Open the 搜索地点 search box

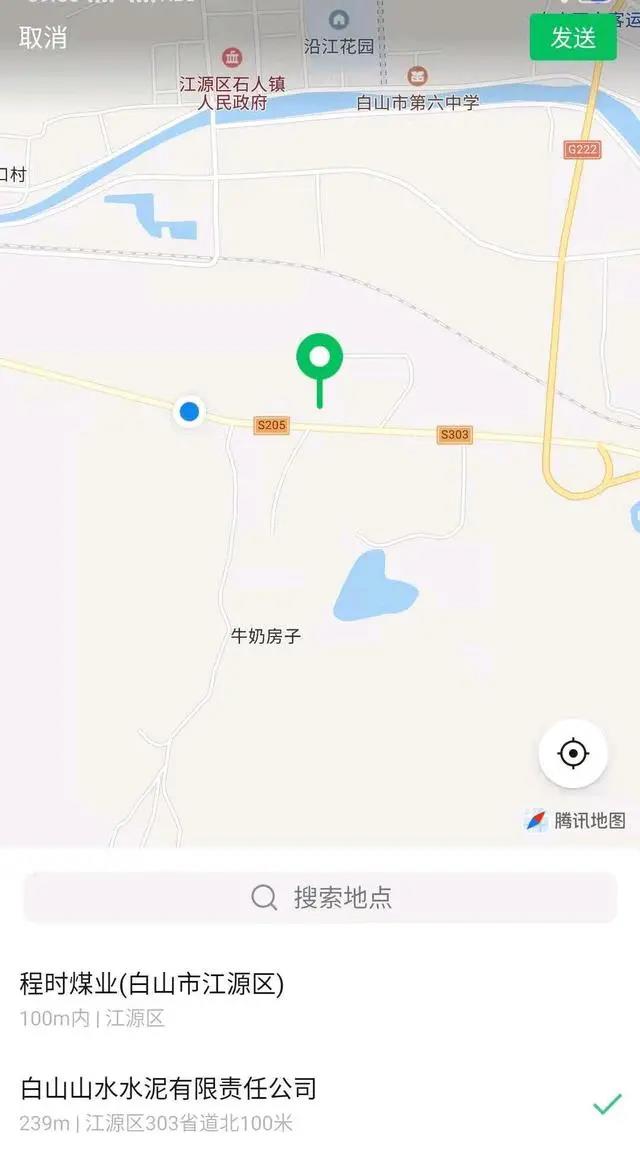coord(320,897)
